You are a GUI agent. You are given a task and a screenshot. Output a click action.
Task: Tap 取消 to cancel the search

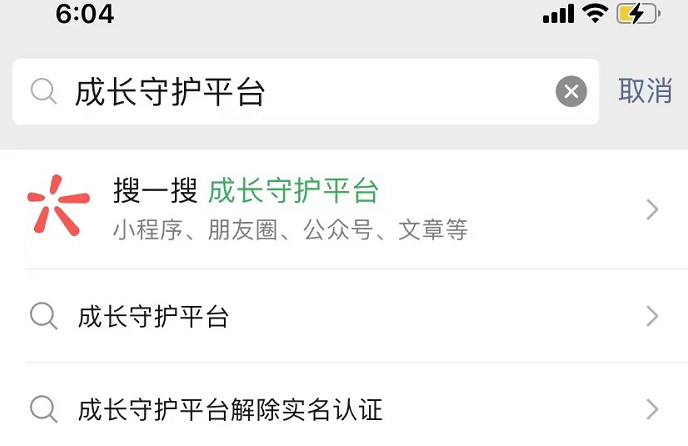tap(645, 91)
